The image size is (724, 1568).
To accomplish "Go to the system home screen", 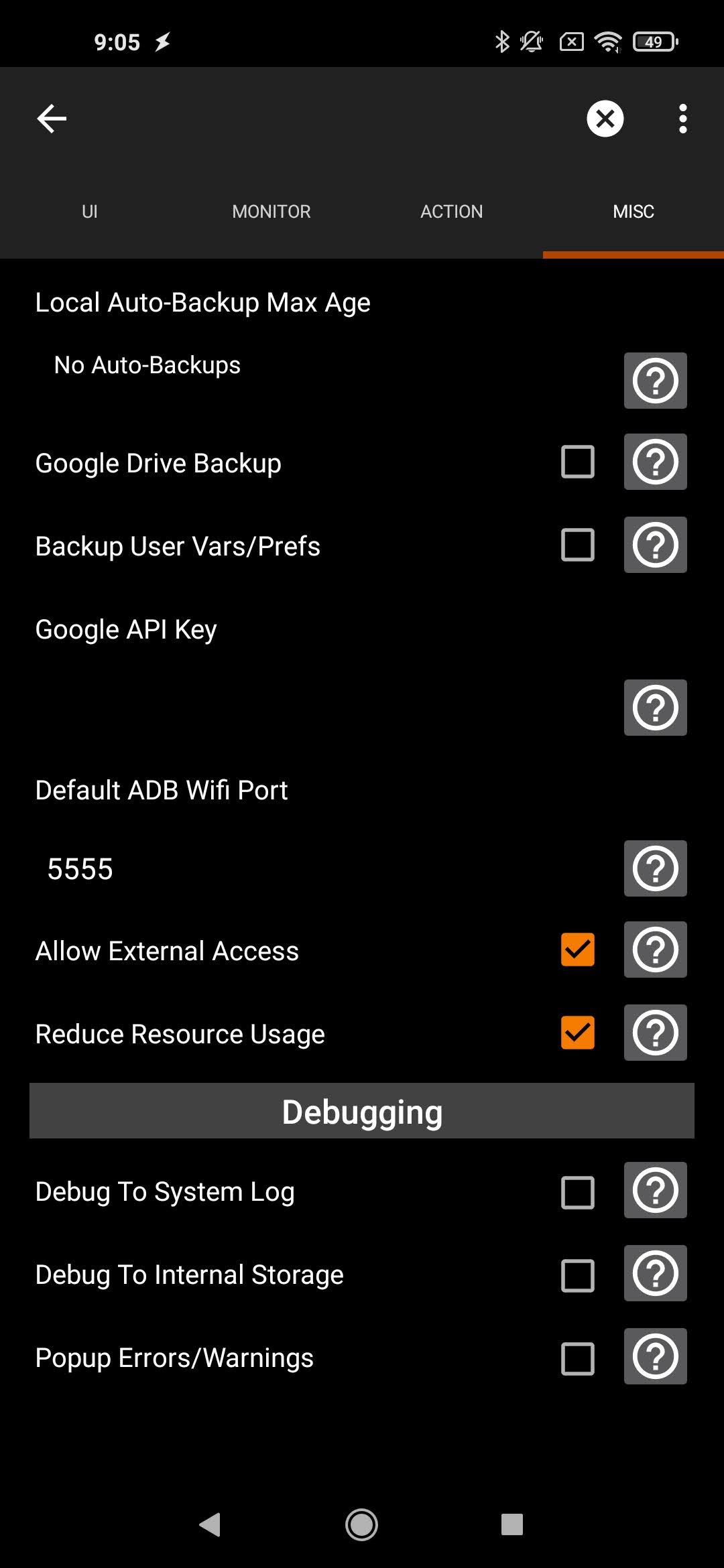I will (361, 1525).
